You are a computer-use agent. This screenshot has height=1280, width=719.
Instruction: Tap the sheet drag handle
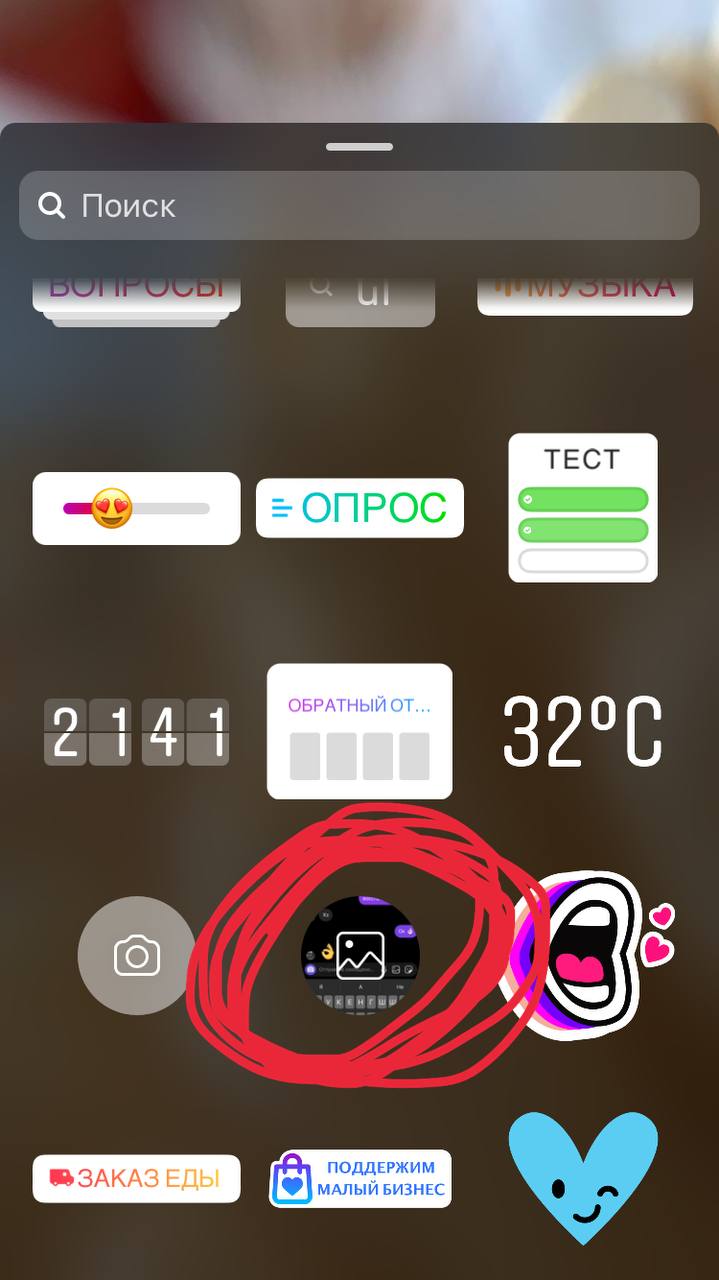(x=359, y=147)
